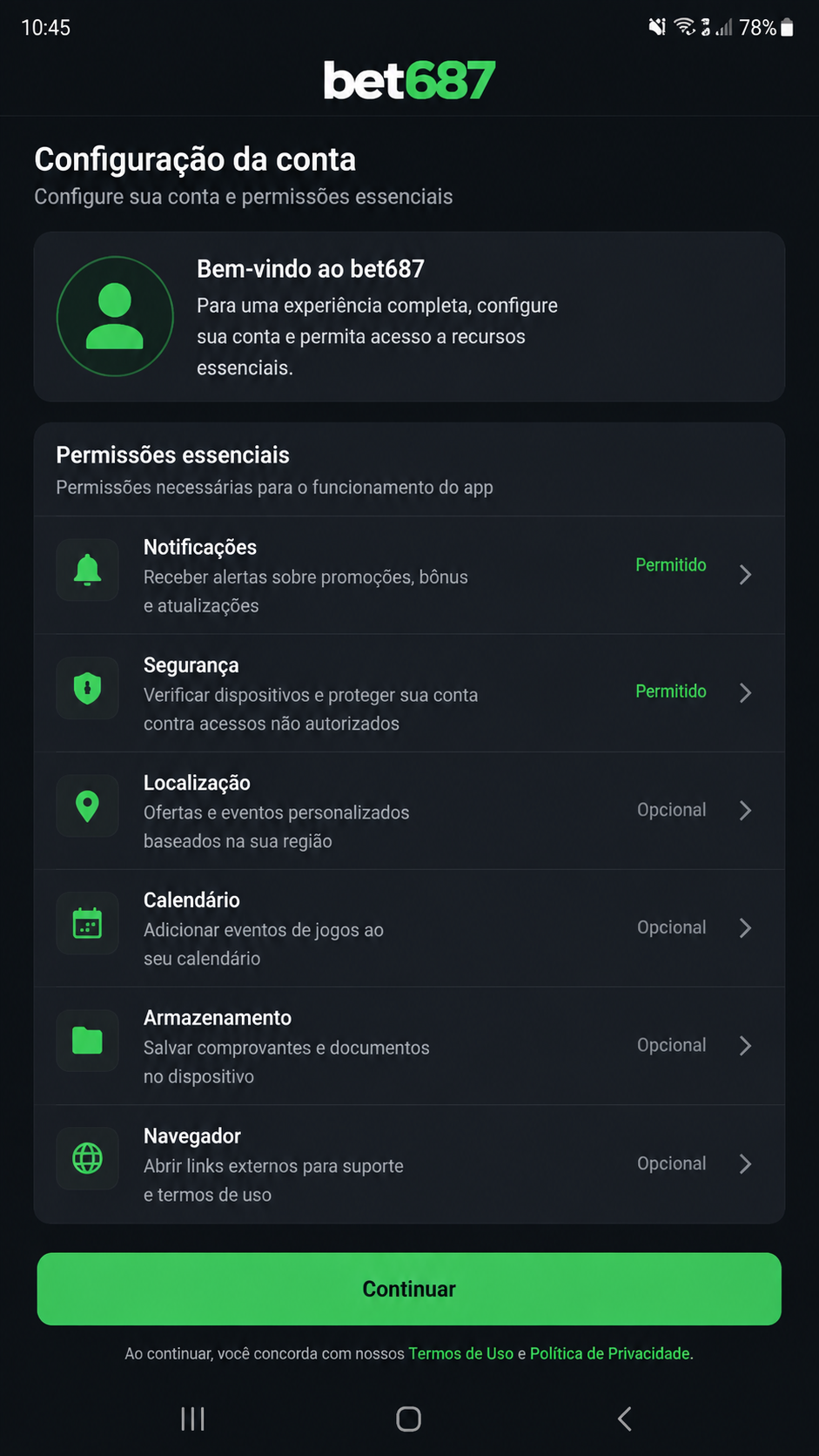Go back using the system back button

[624, 1419]
